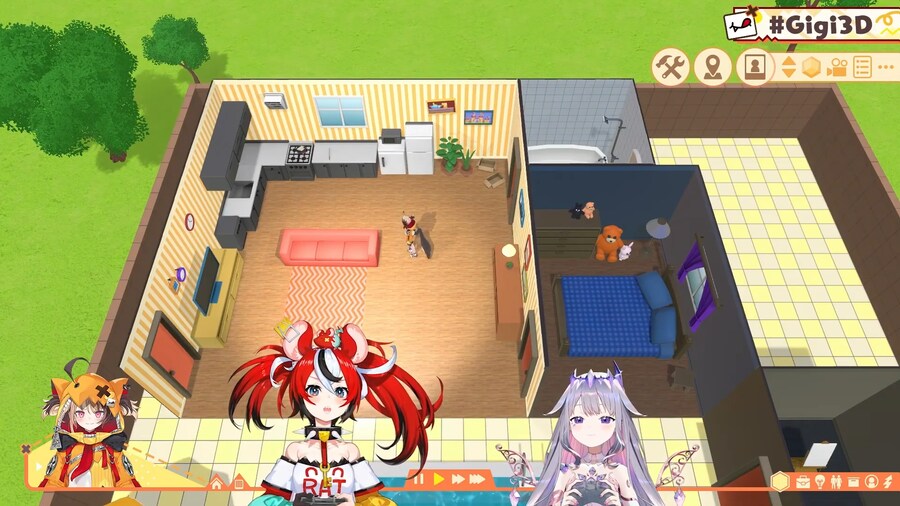Open the character portrait panel
The width and height of the screenshot is (900, 506).
click(754, 67)
